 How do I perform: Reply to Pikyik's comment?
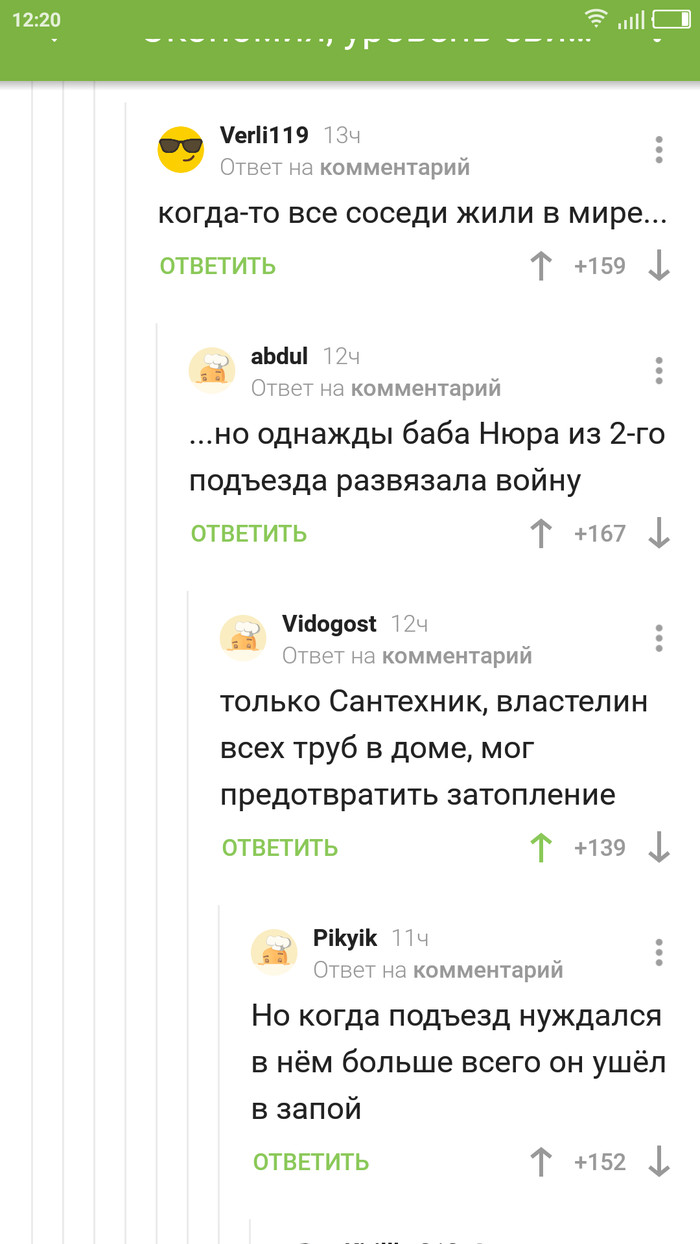point(311,1162)
